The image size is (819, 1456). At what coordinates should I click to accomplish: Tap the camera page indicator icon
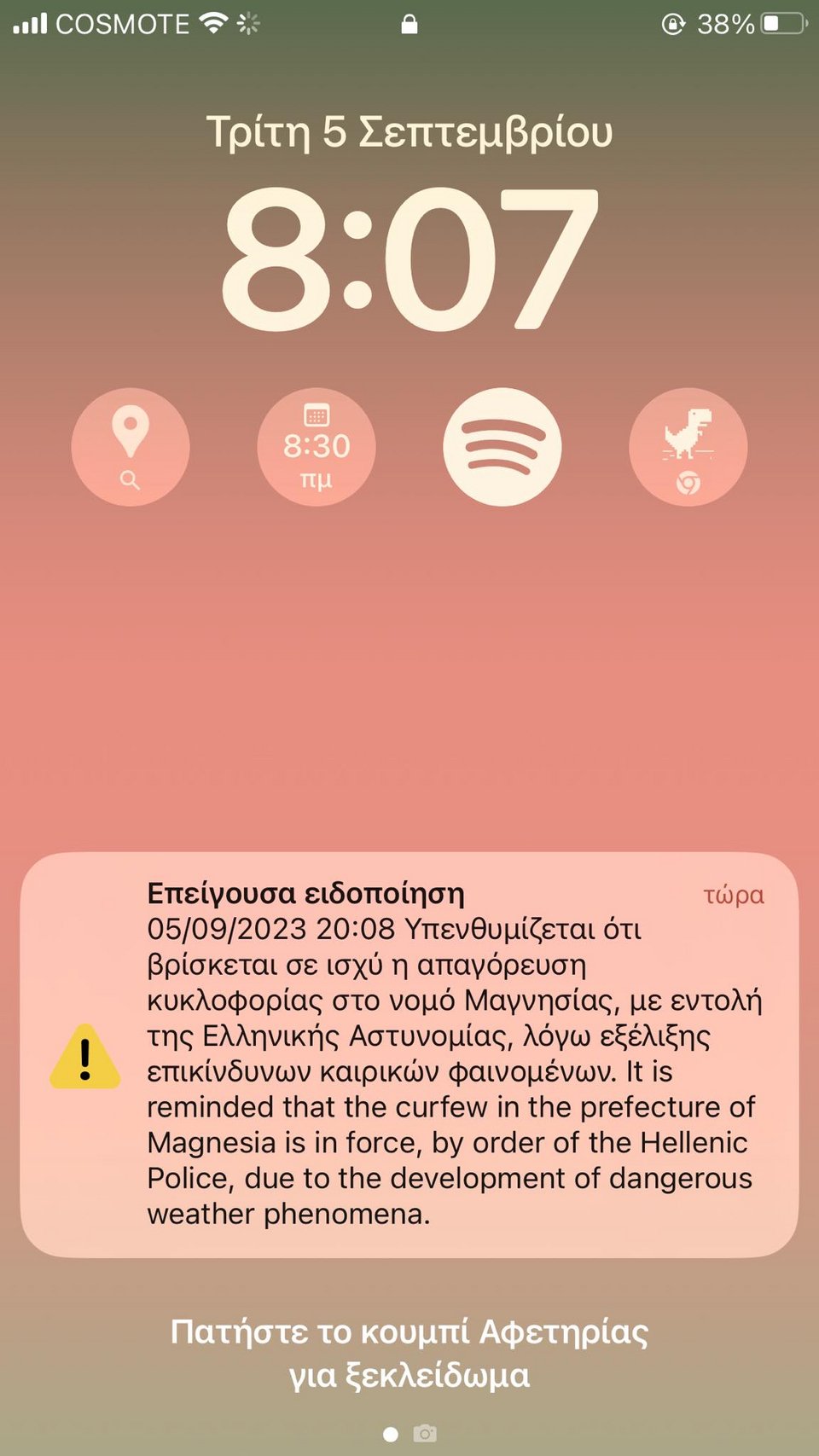click(425, 1434)
